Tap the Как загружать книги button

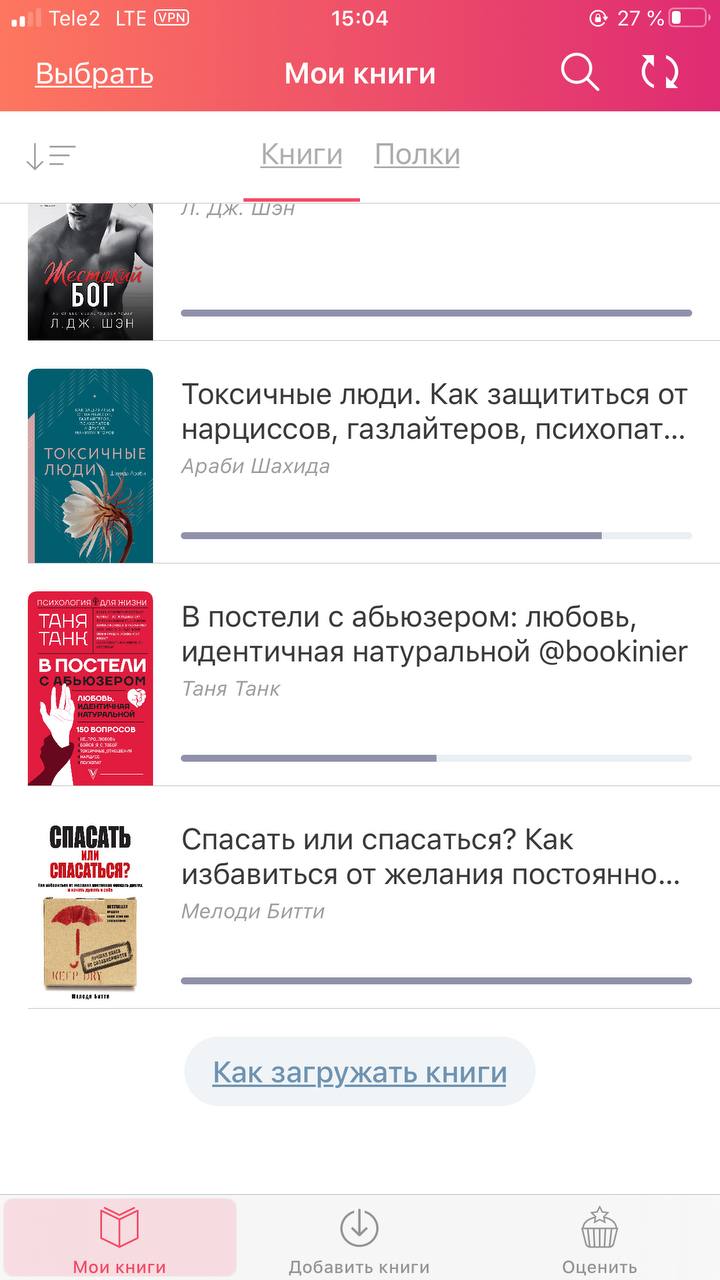[x=360, y=1072]
